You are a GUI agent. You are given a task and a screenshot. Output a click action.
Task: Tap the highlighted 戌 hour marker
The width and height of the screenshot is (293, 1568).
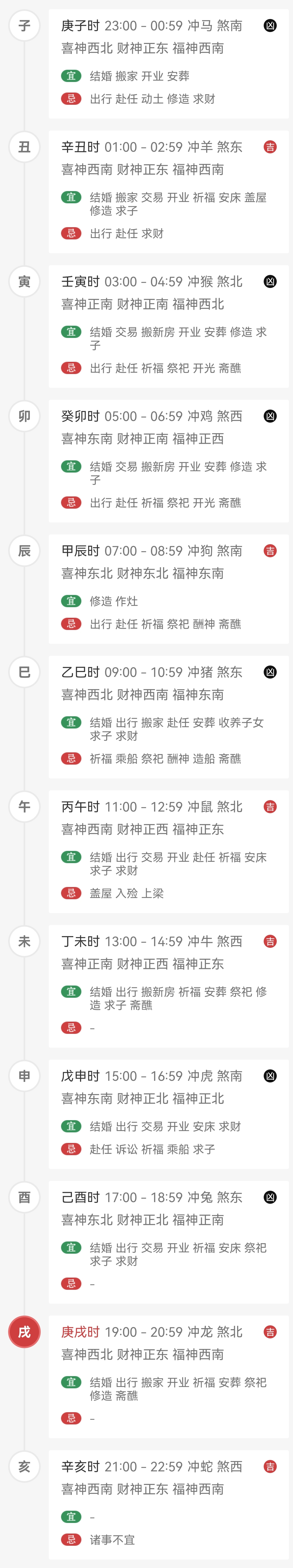(x=24, y=1332)
